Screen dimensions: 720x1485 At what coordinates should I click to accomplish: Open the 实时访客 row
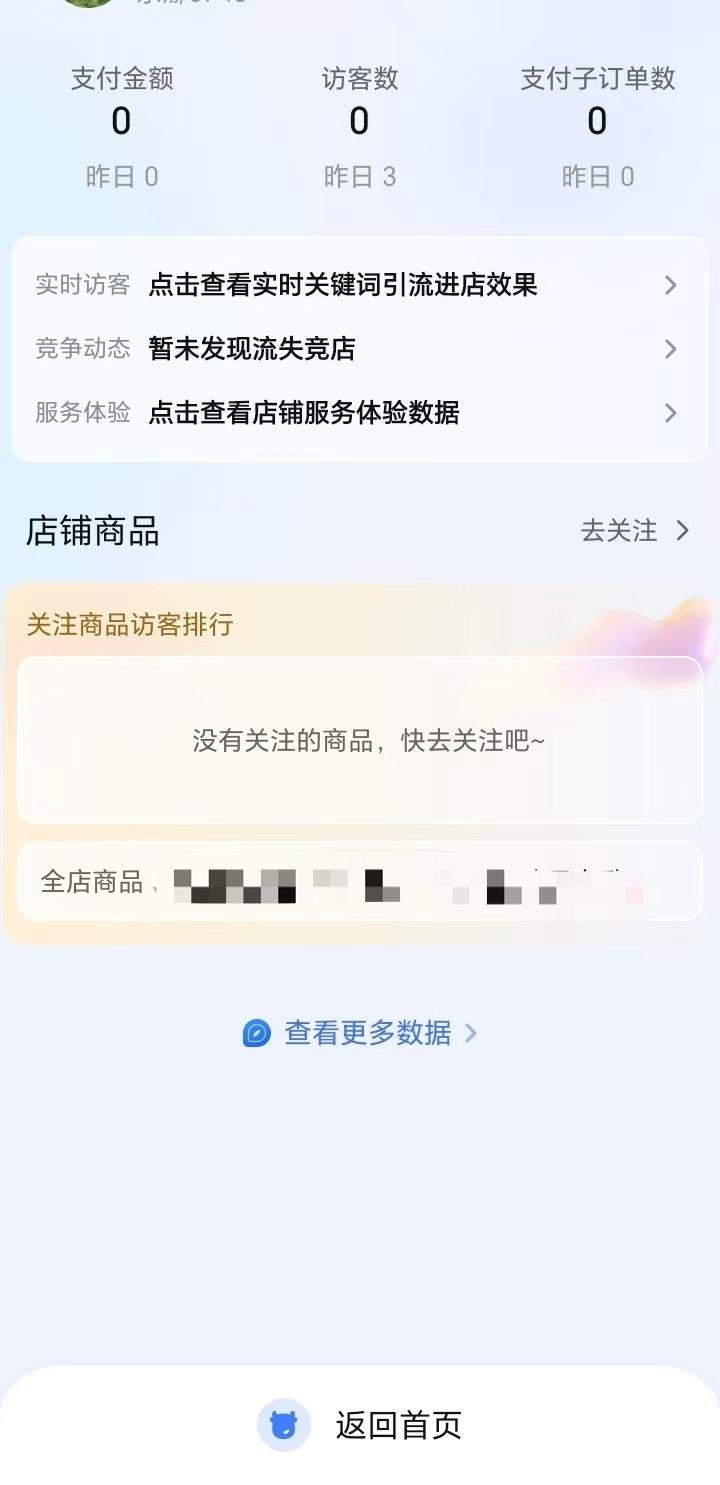[358, 285]
